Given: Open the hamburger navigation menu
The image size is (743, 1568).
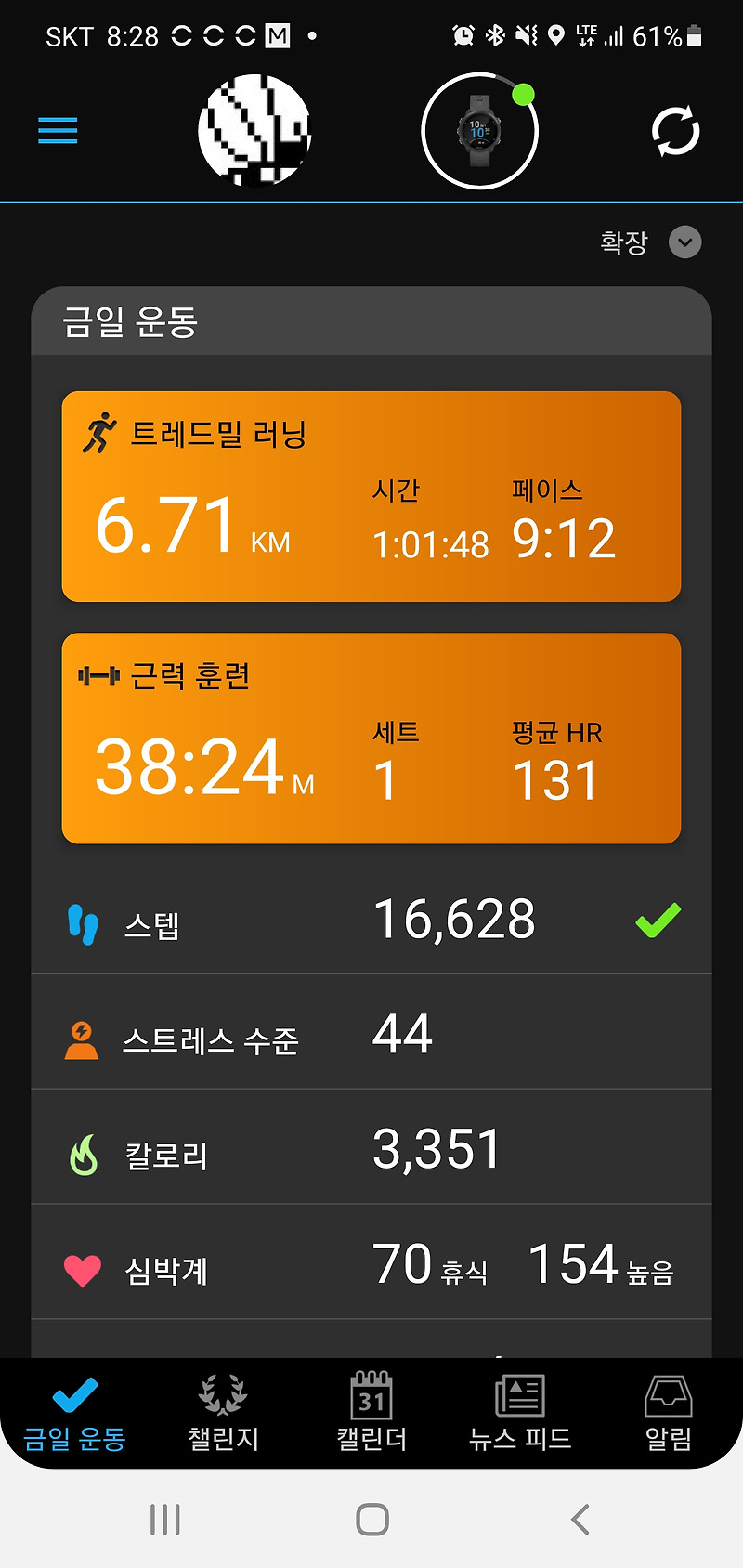Looking at the screenshot, I should [x=57, y=131].
